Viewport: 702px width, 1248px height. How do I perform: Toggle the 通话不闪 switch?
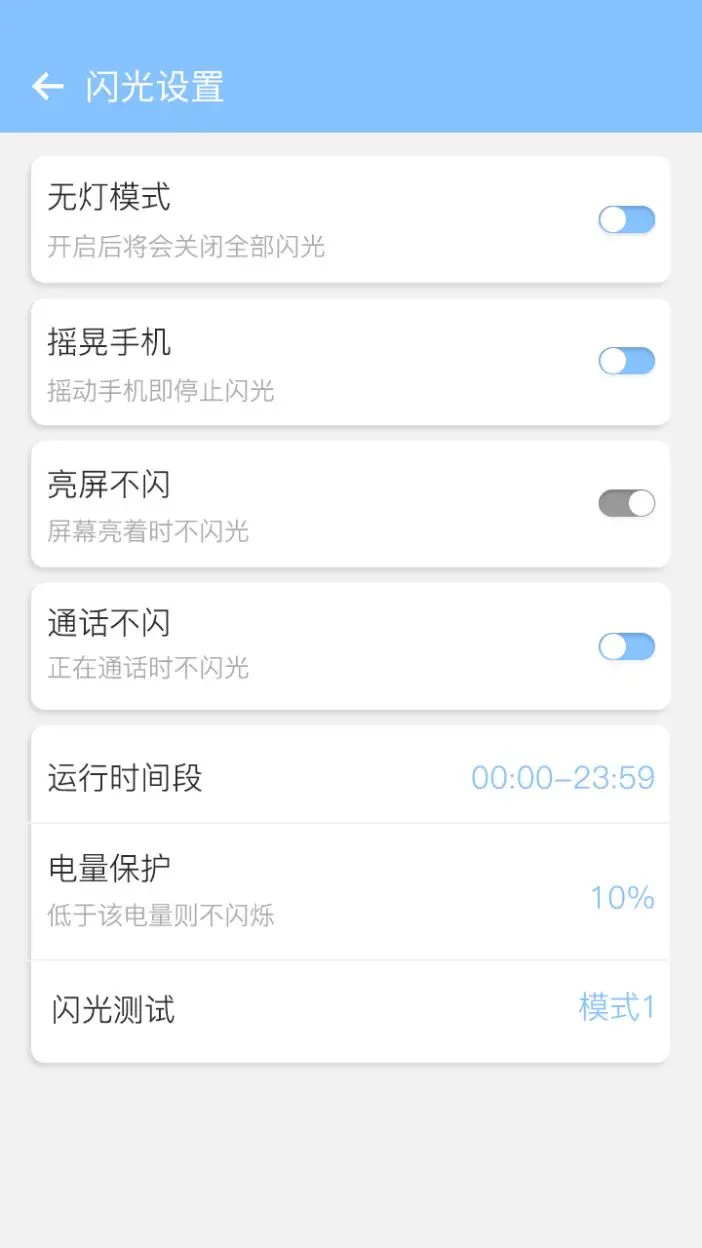pos(626,647)
